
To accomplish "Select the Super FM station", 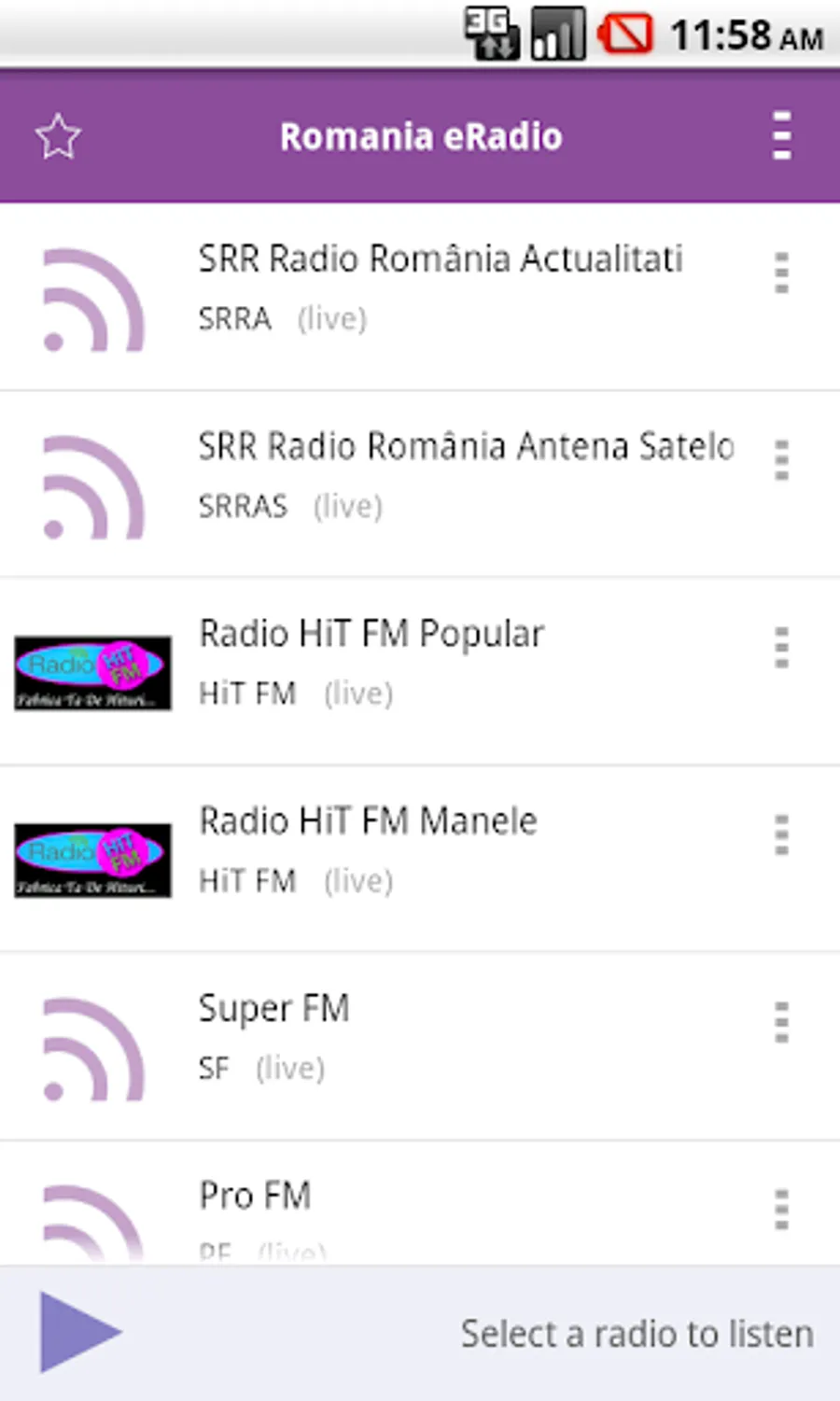I will [274, 1037].
